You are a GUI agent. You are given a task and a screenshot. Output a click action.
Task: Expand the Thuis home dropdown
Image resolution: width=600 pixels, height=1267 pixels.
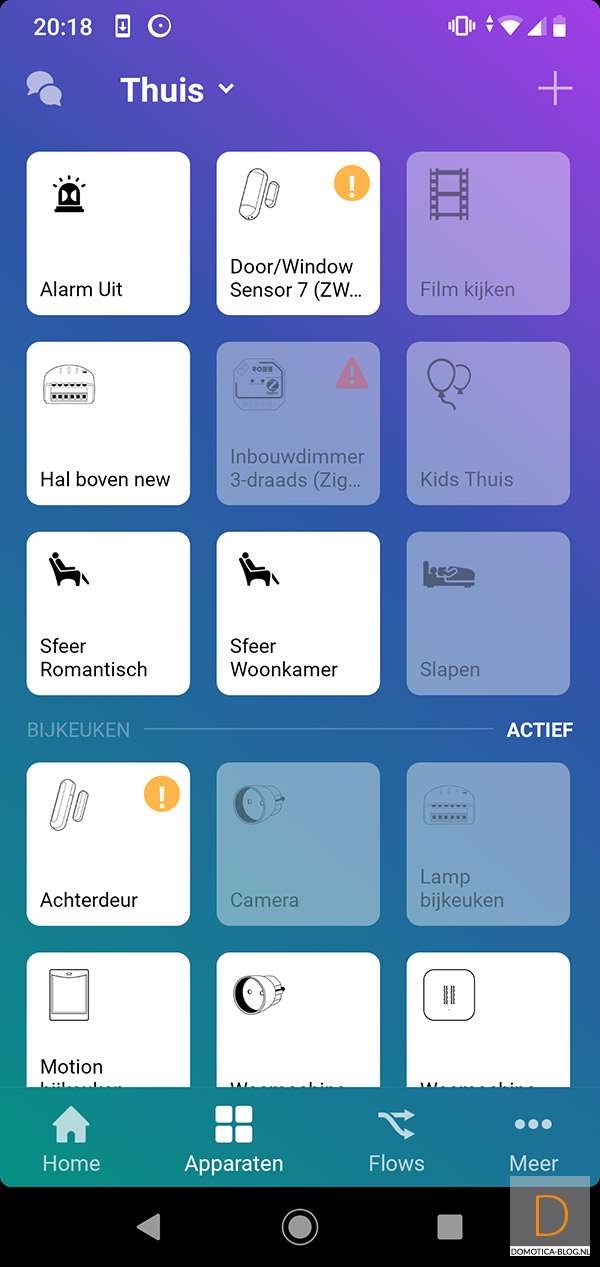tap(177, 90)
